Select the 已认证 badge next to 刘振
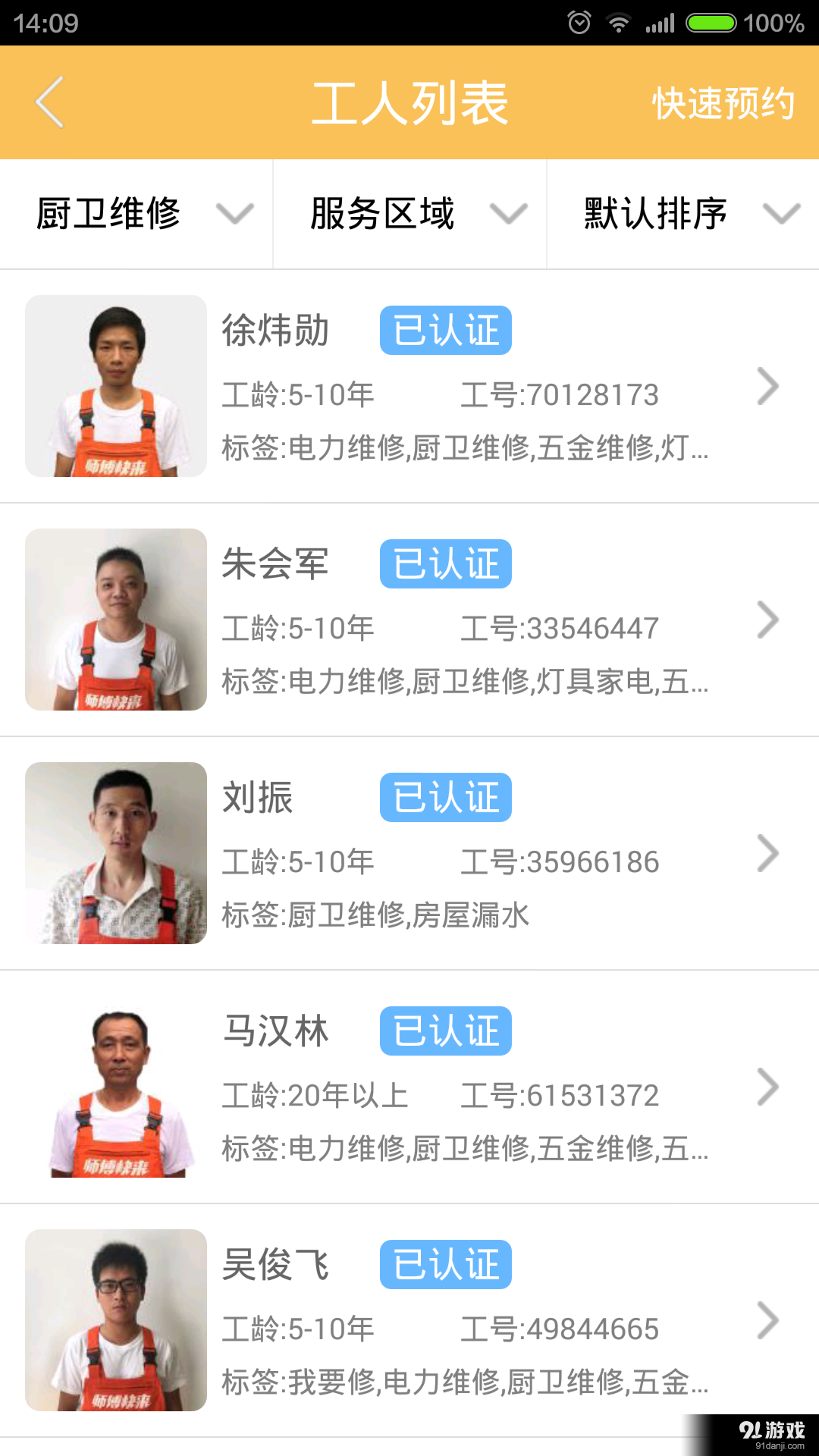 (x=444, y=796)
